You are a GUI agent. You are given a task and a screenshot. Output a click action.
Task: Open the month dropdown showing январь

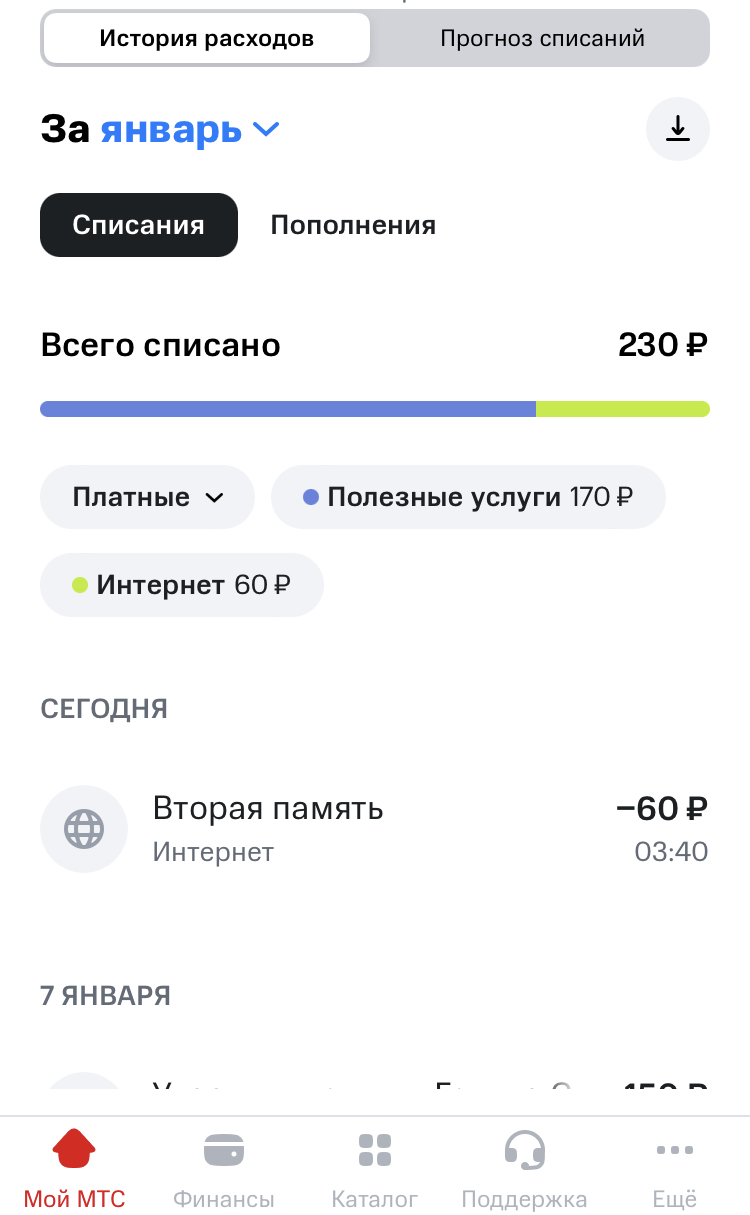(190, 129)
